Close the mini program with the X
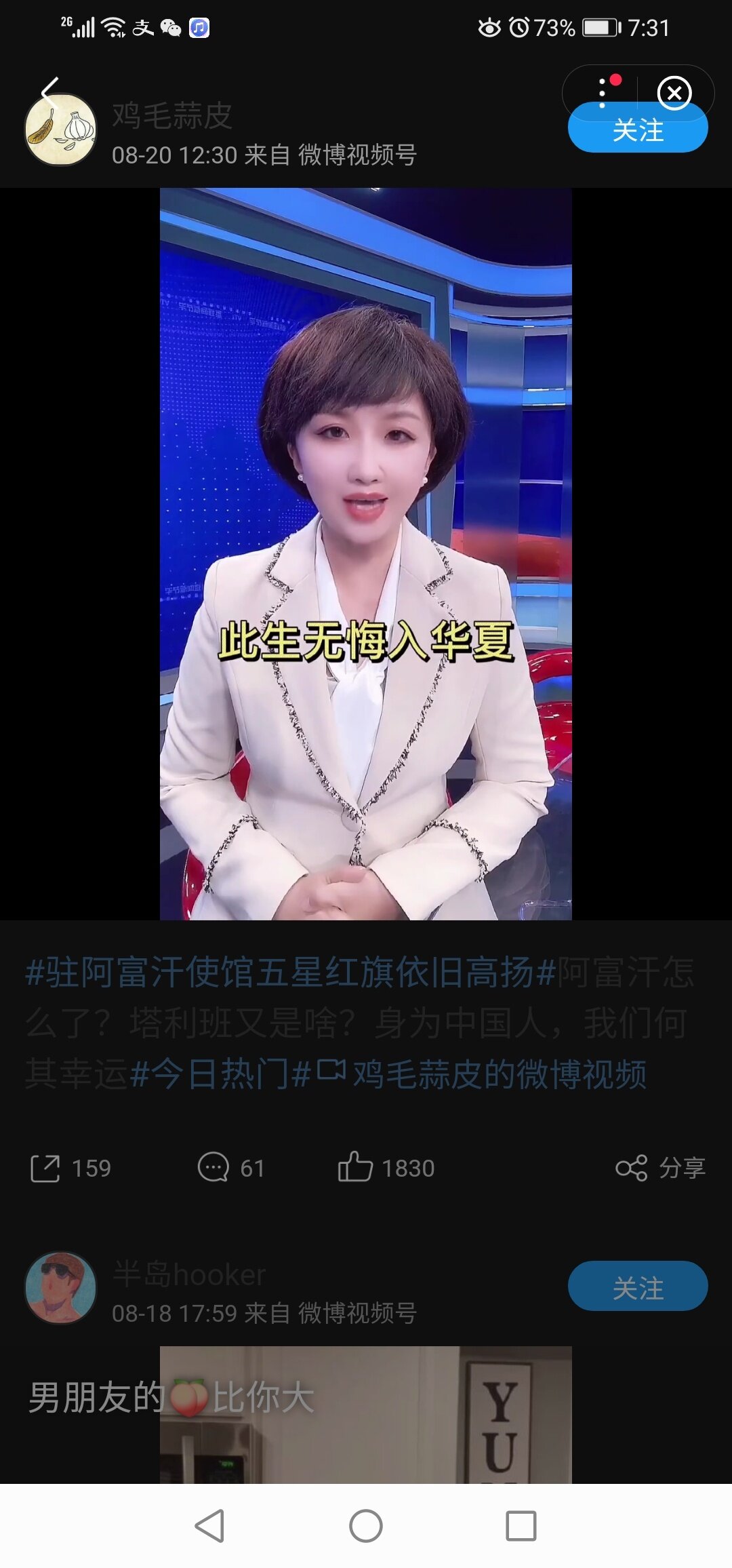The image size is (732, 1568). (x=674, y=92)
